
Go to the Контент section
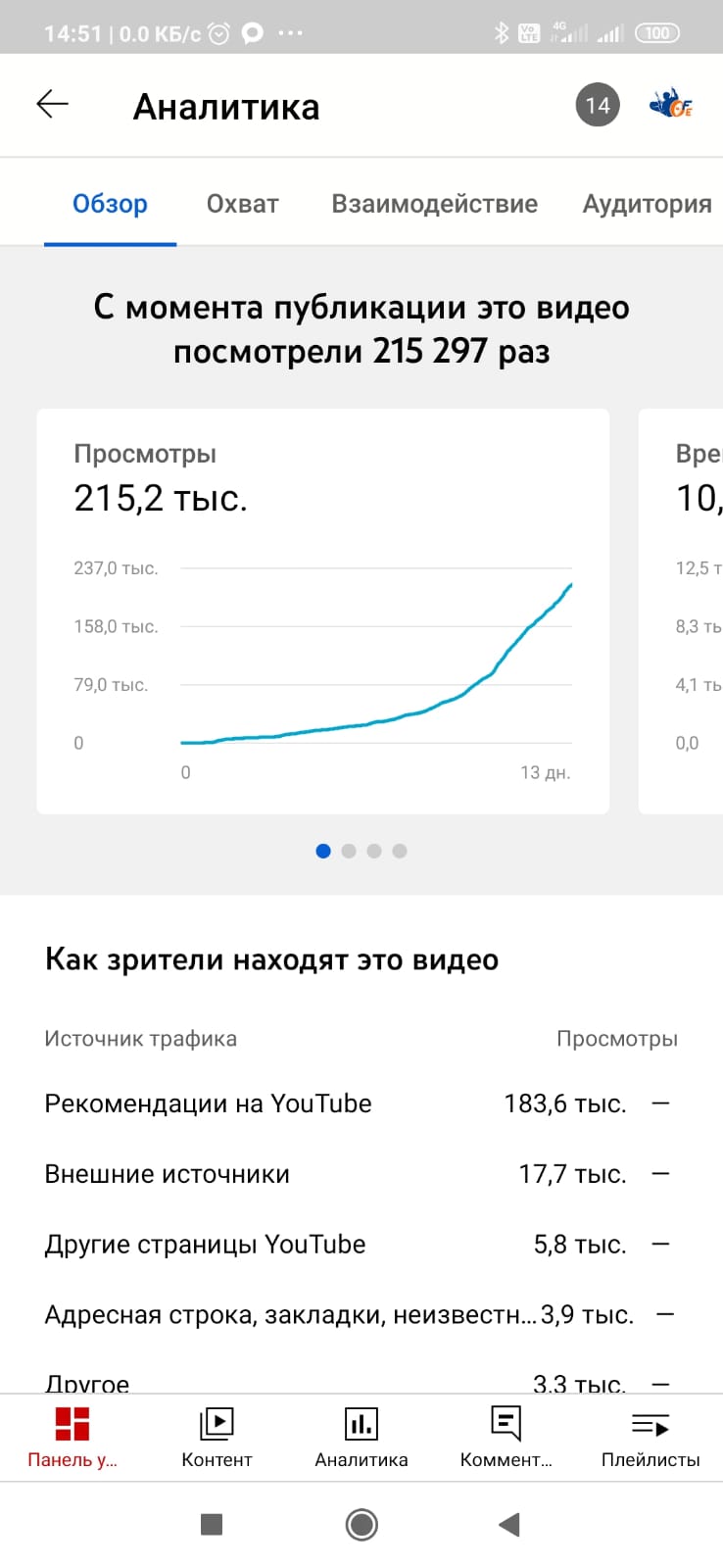click(x=217, y=1437)
